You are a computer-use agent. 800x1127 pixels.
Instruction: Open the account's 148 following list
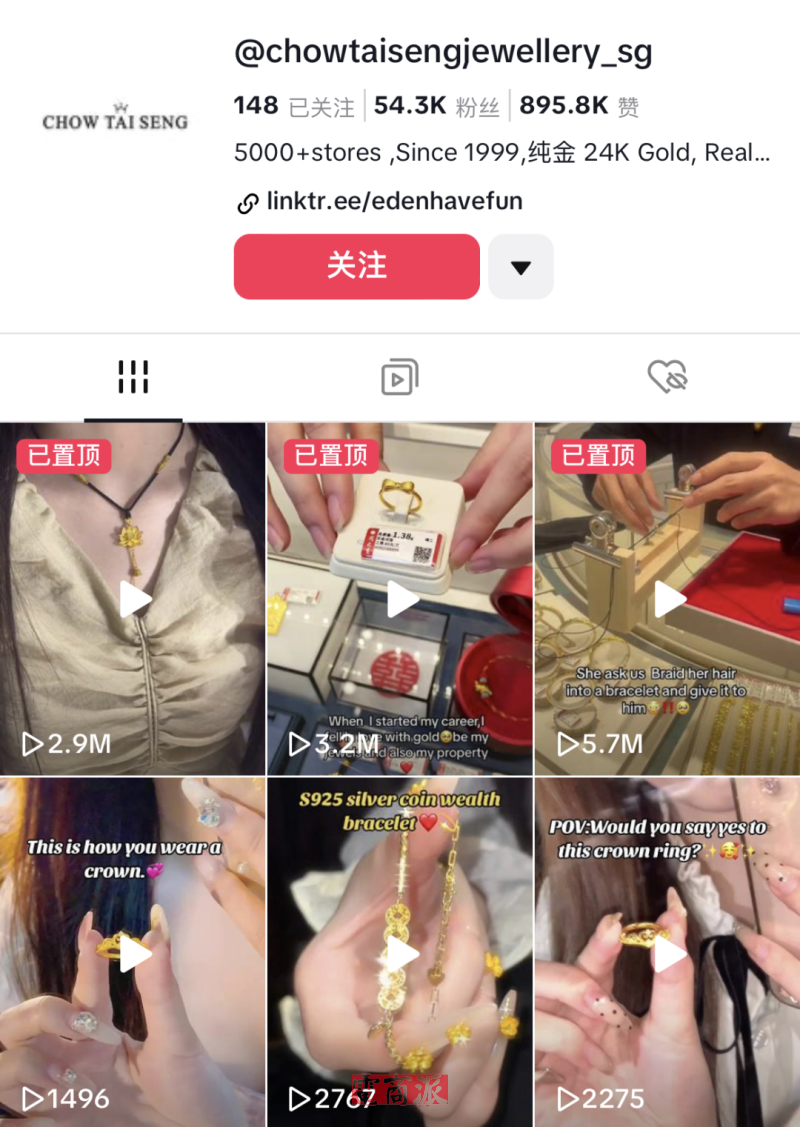coord(293,106)
